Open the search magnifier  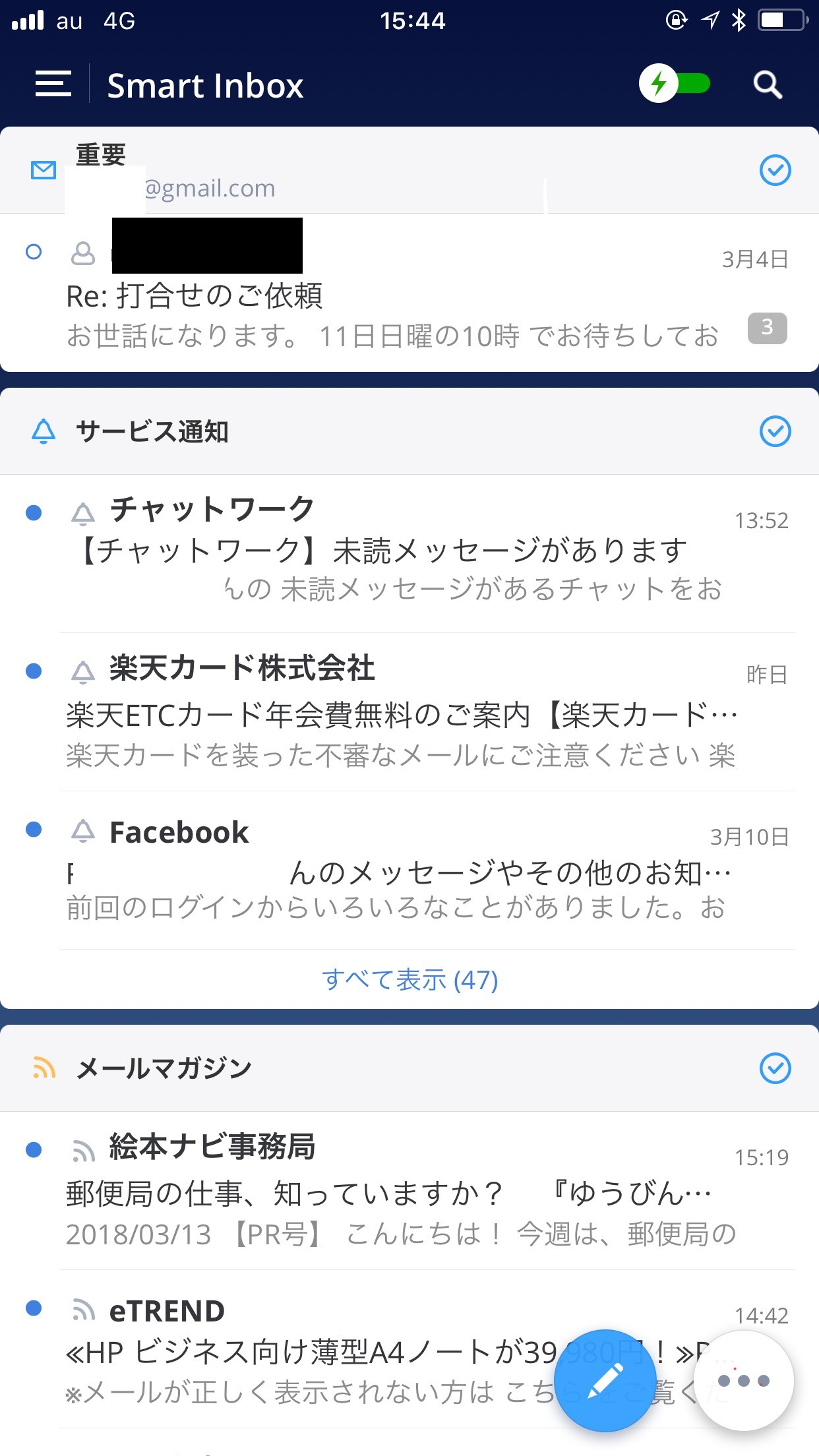click(x=768, y=85)
